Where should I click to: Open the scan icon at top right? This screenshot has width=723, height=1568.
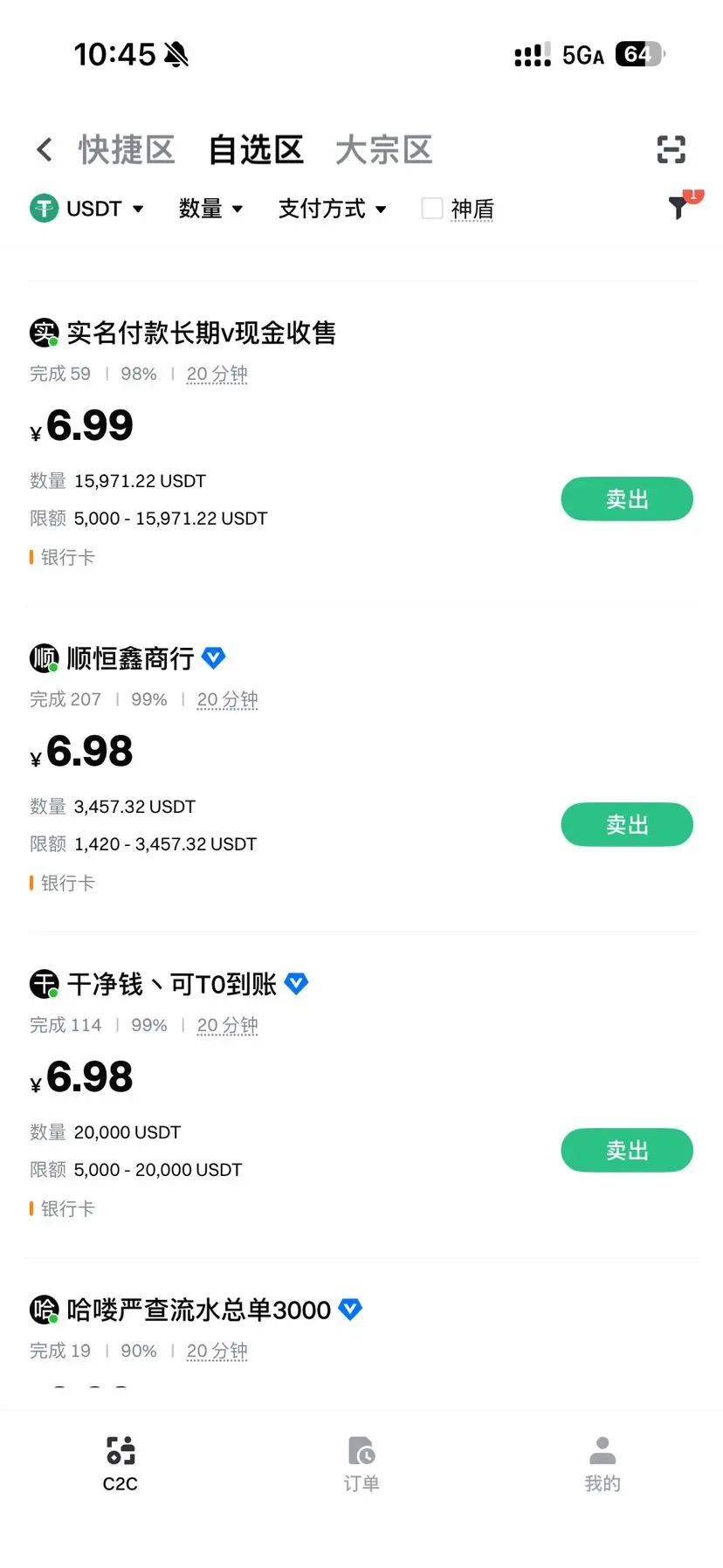coord(671,149)
